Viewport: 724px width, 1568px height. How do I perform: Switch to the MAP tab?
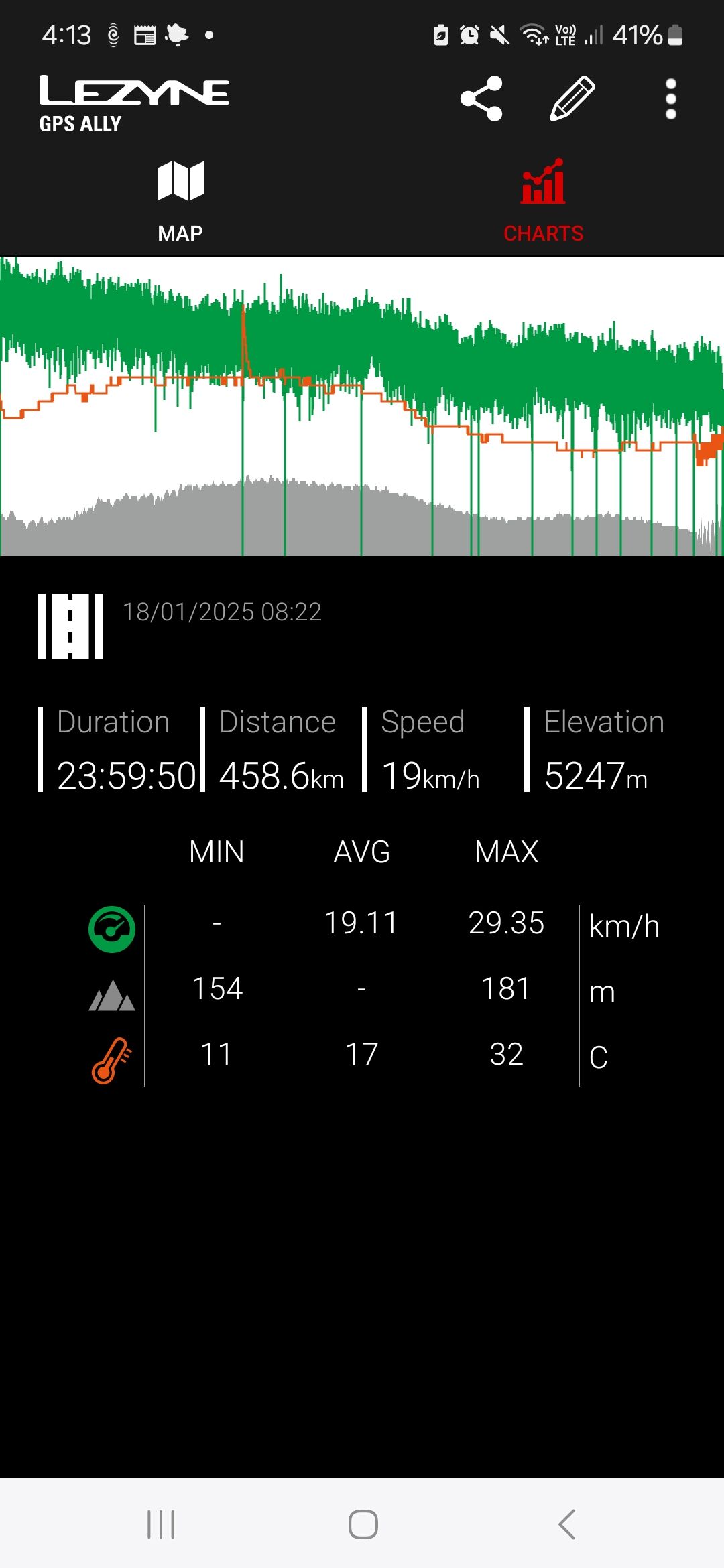(x=180, y=202)
